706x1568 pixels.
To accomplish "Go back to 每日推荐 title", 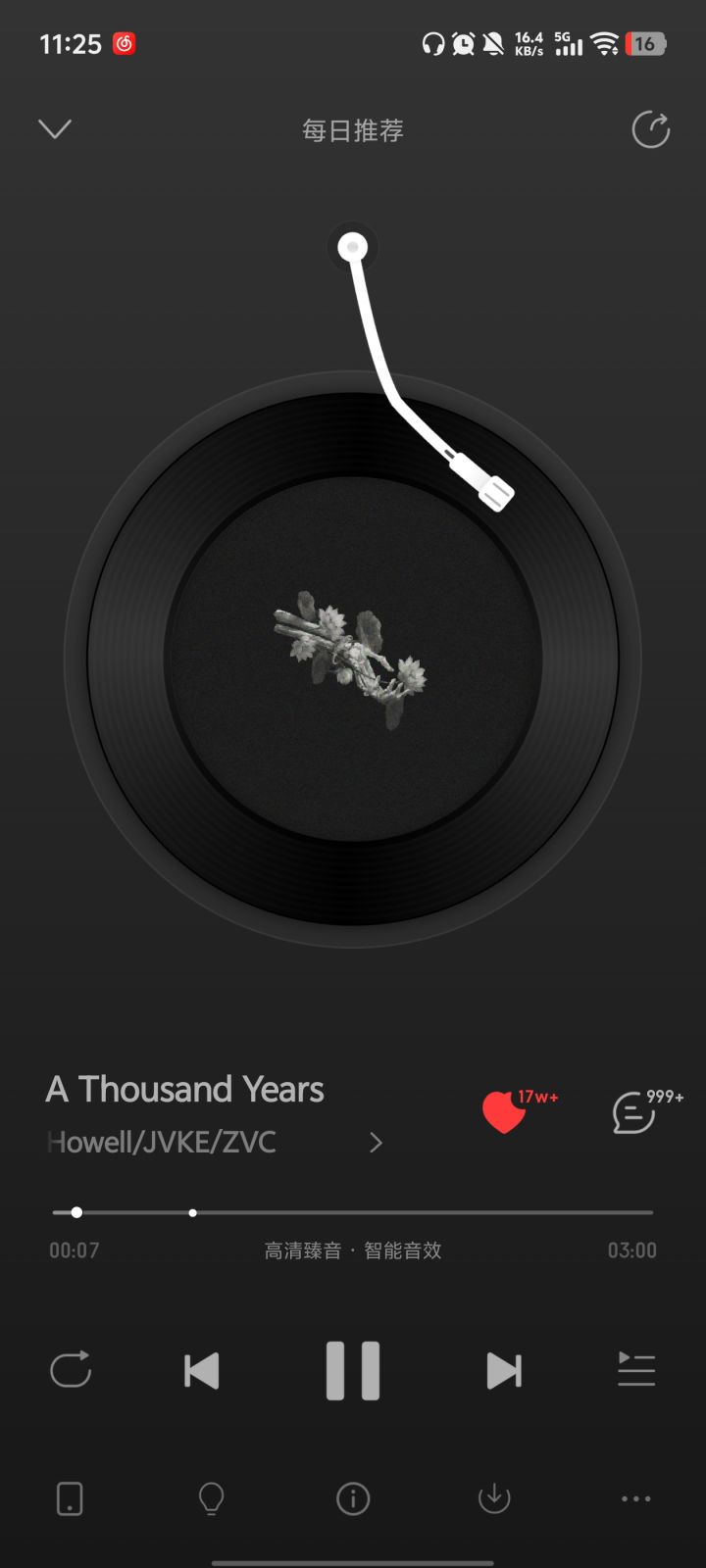I will coord(353,129).
